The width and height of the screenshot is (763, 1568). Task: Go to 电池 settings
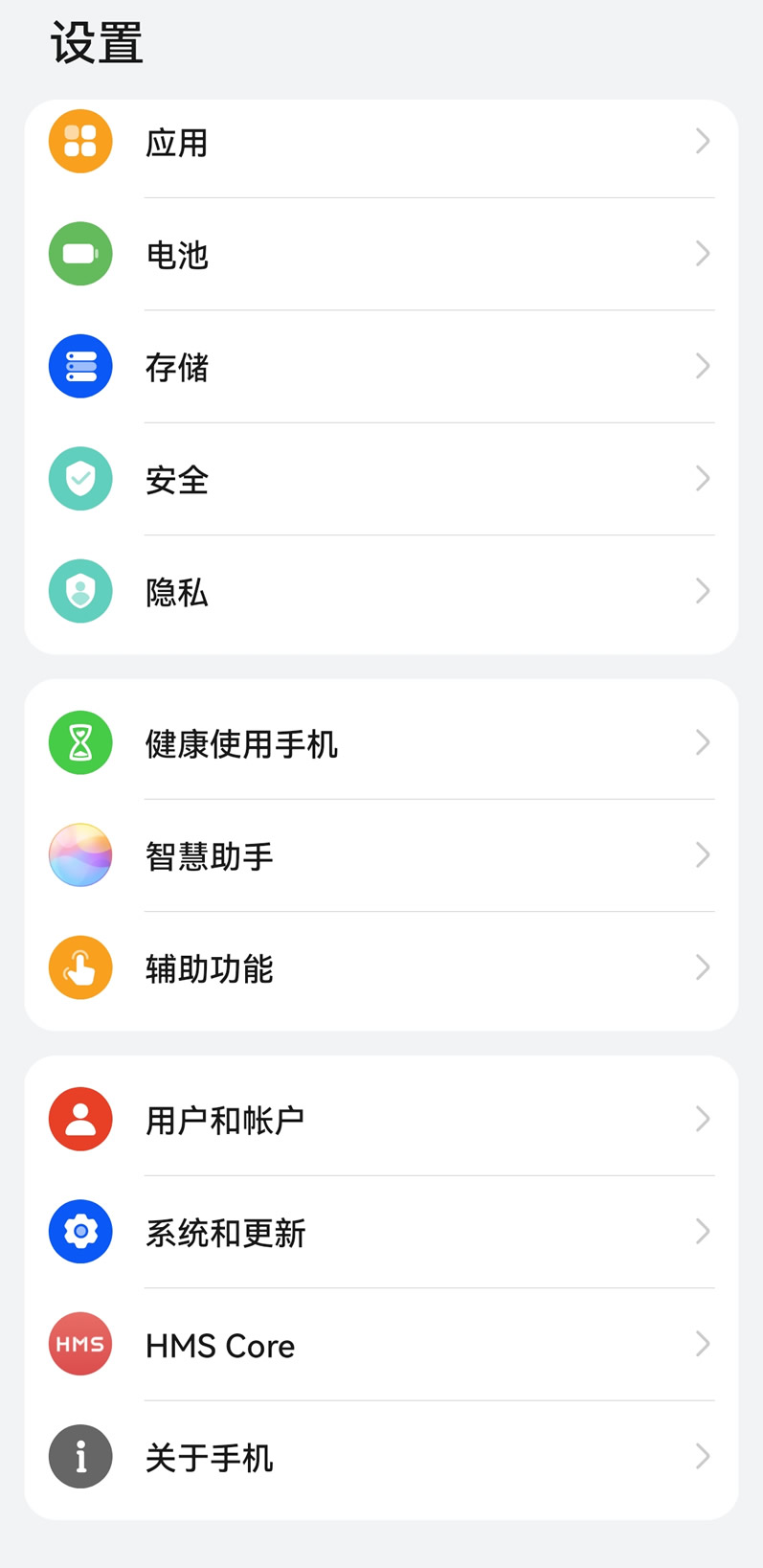(x=381, y=254)
